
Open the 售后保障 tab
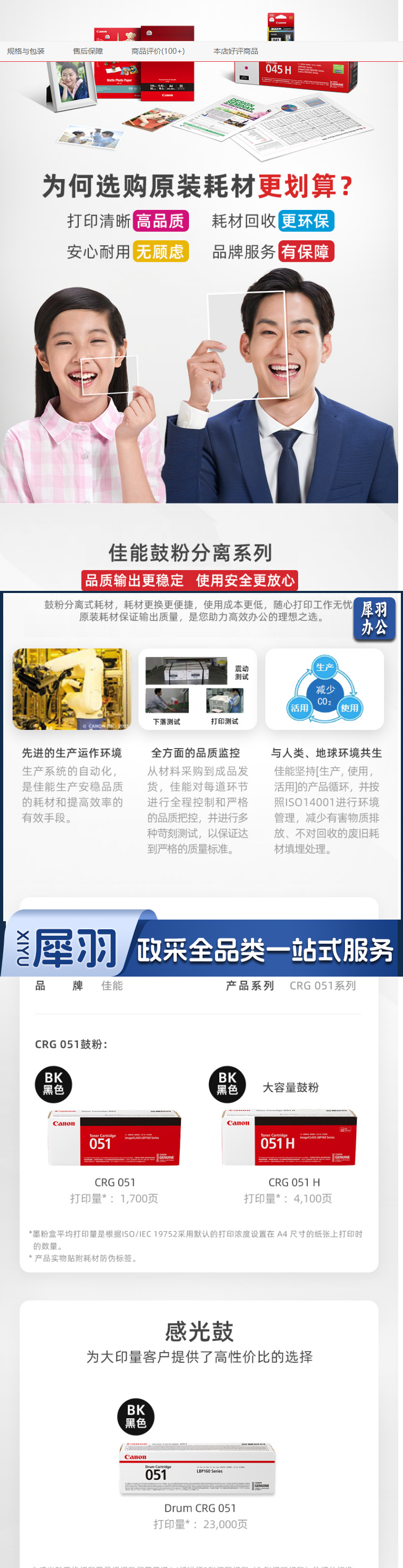(87, 51)
